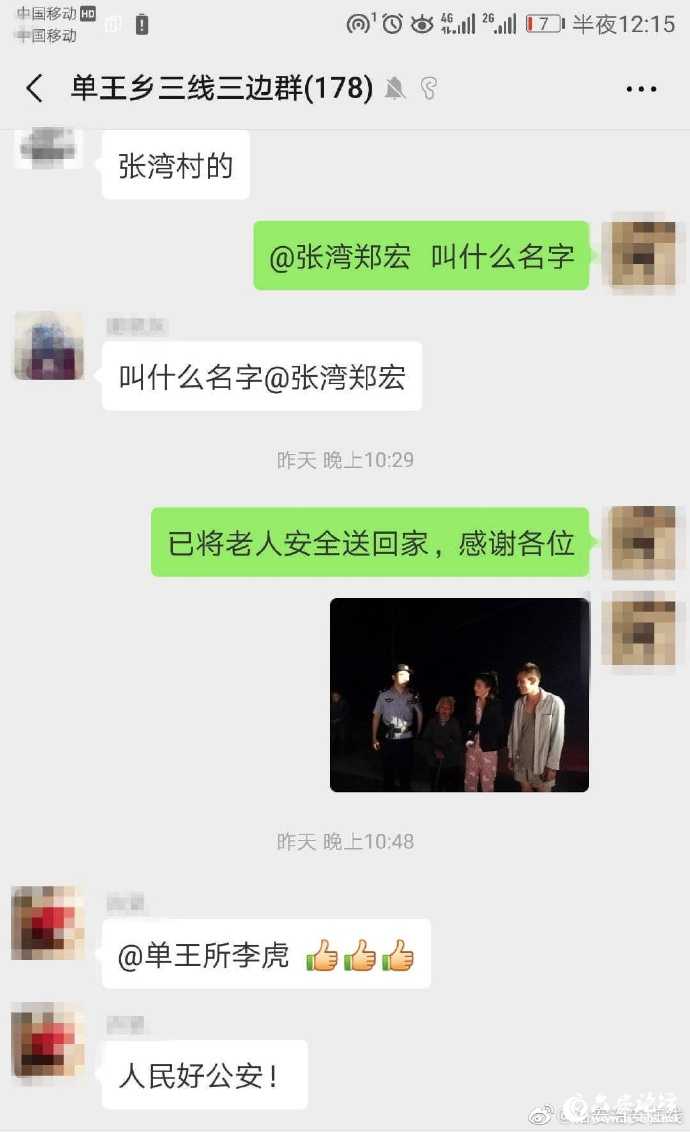The height and width of the screenshot is (1132, 690).
Task: Open the three-dot chat info menu
Action: pos(641,89)
